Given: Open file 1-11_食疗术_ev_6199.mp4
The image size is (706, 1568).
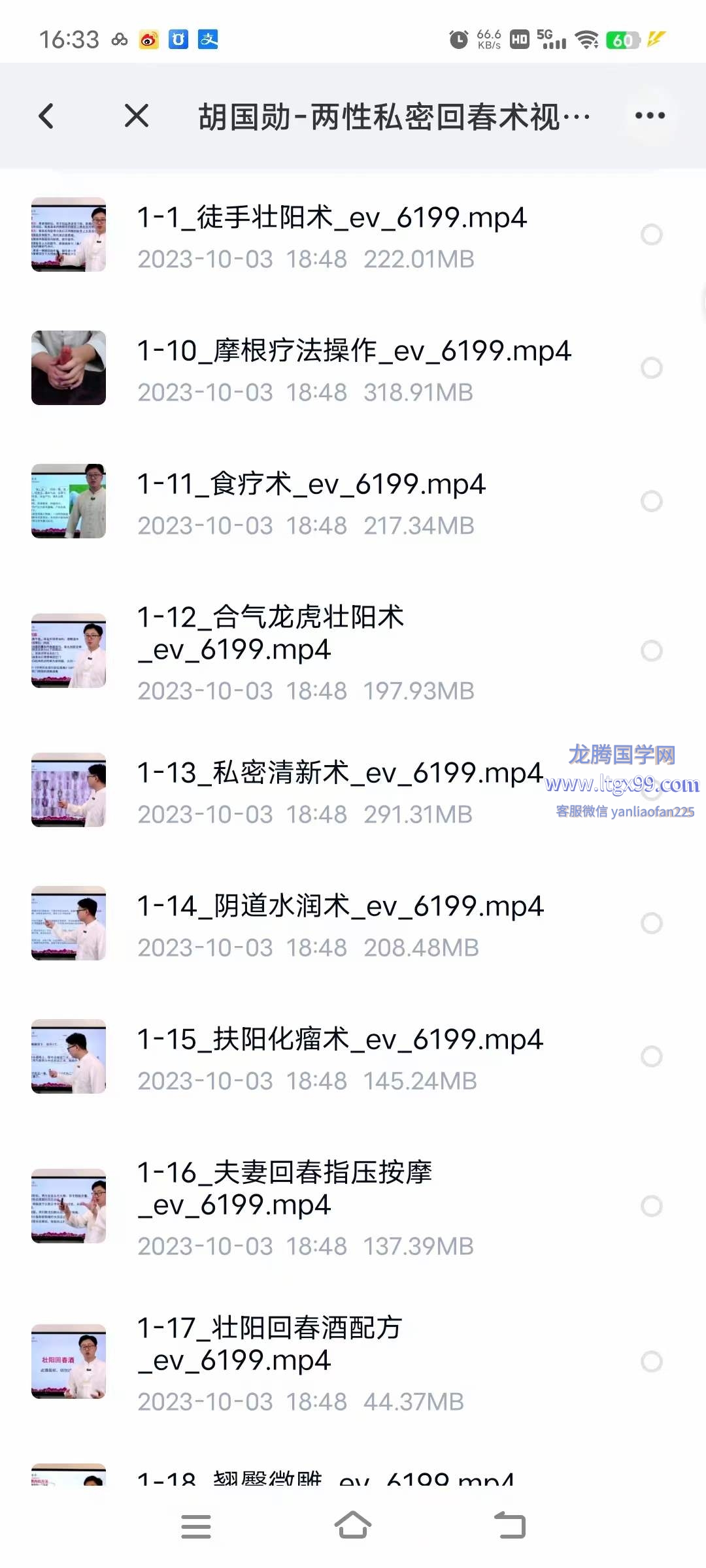Looking at the screenshot, I should point(311,485).
